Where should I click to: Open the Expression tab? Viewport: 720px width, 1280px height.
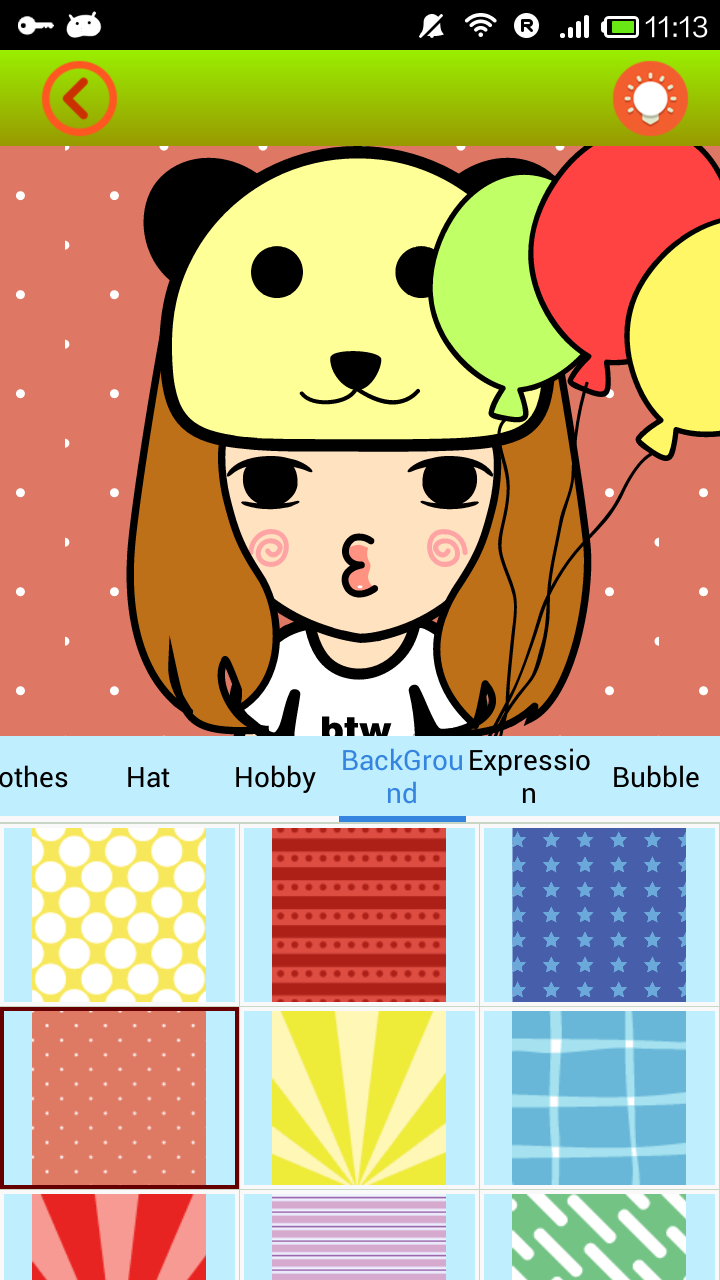point(529,777)
